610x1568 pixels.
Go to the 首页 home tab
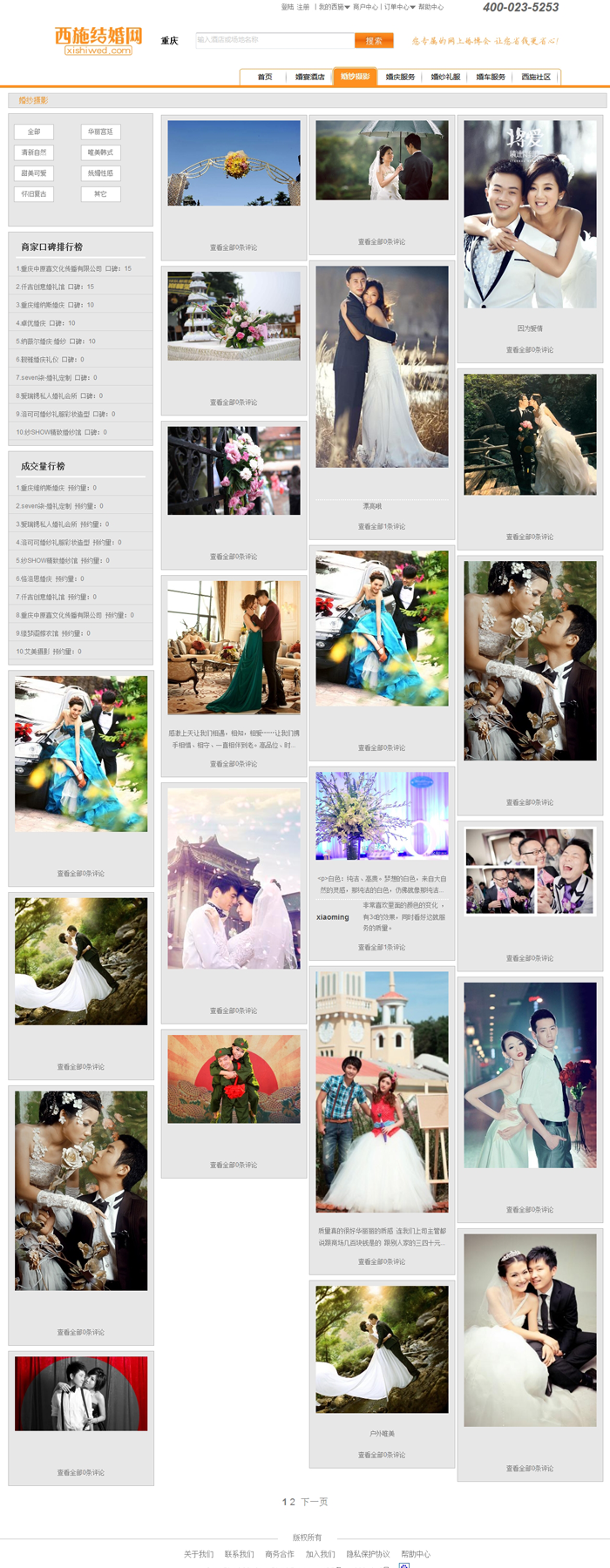[x=265, y=78]
